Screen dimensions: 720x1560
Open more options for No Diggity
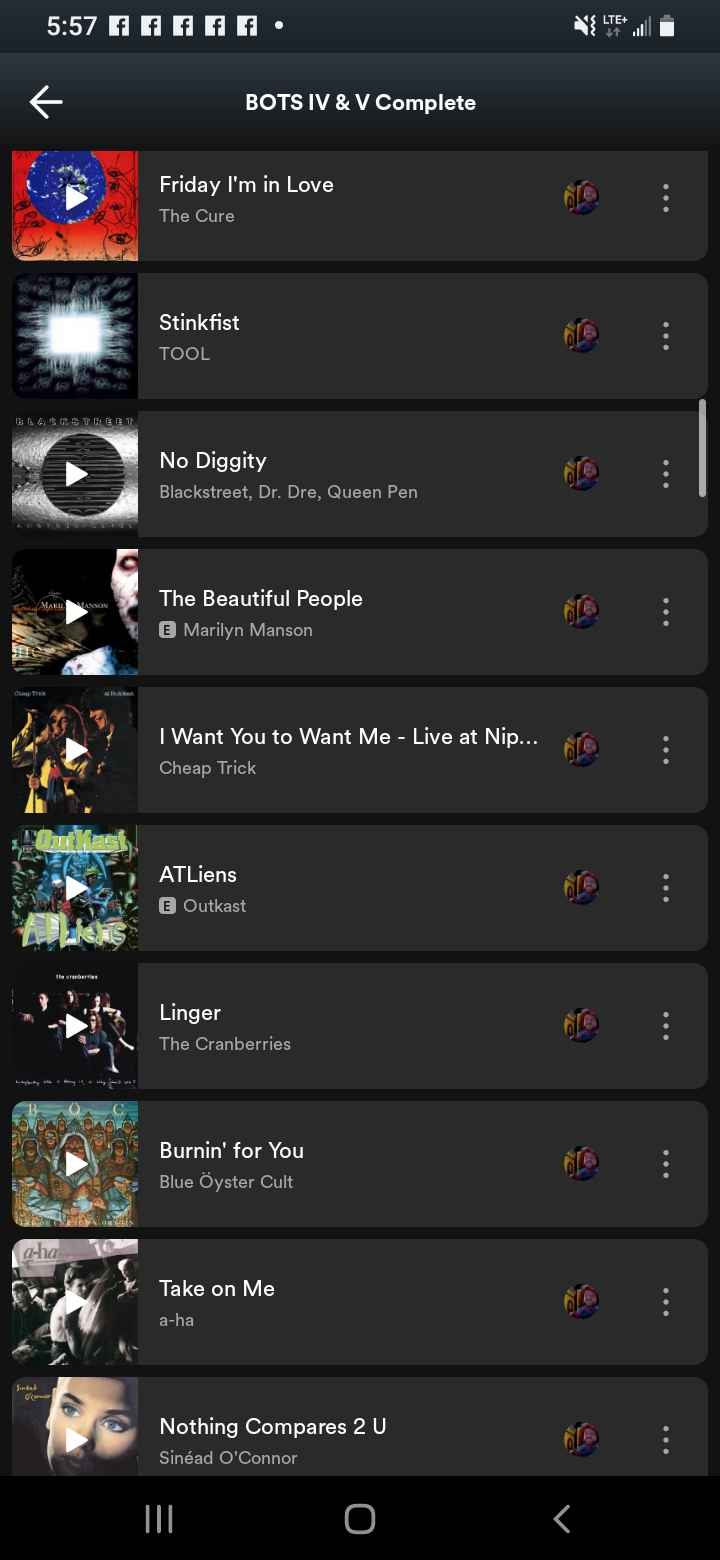(x=665, y=474)
